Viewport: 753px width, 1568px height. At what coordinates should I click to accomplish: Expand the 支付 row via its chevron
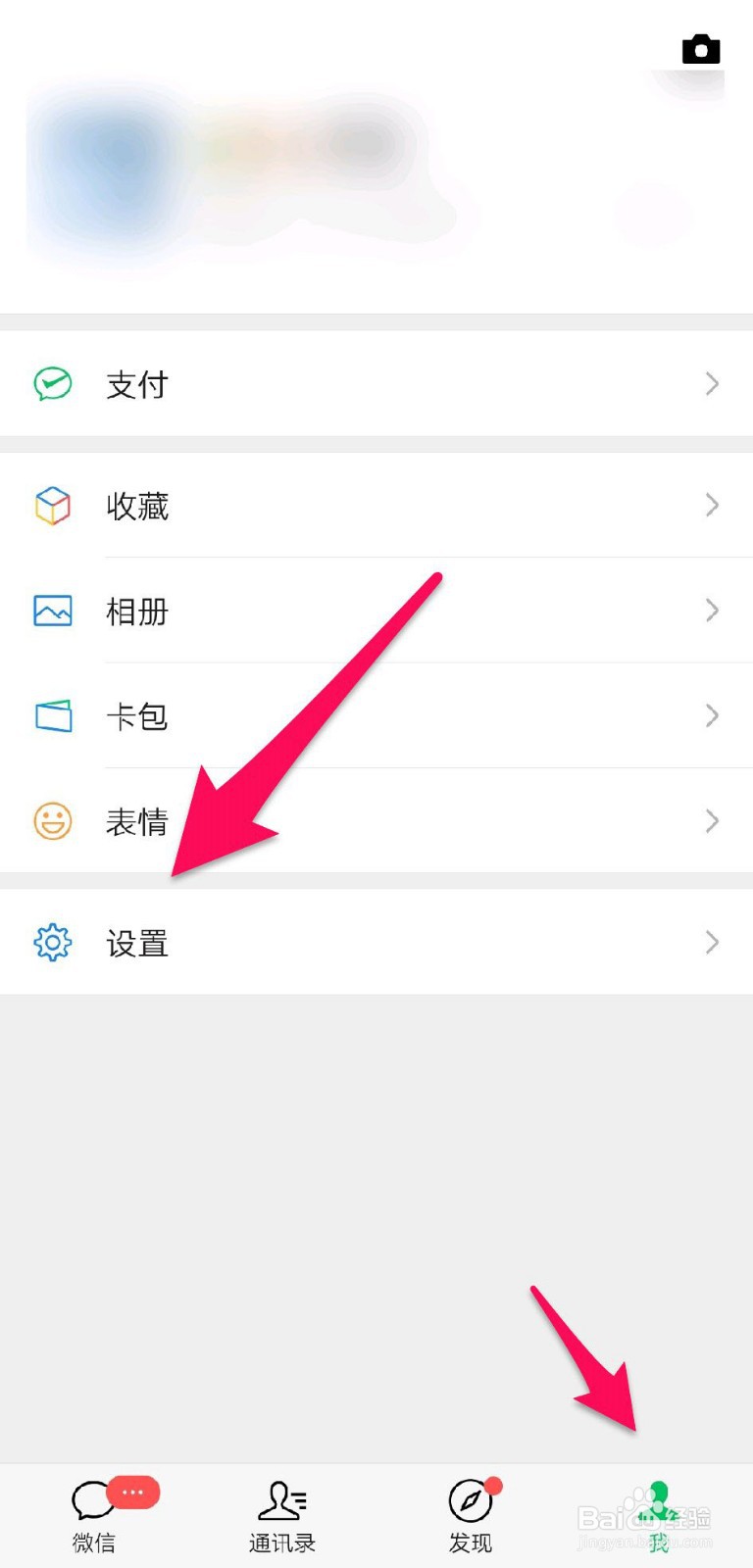click(713, 384)
